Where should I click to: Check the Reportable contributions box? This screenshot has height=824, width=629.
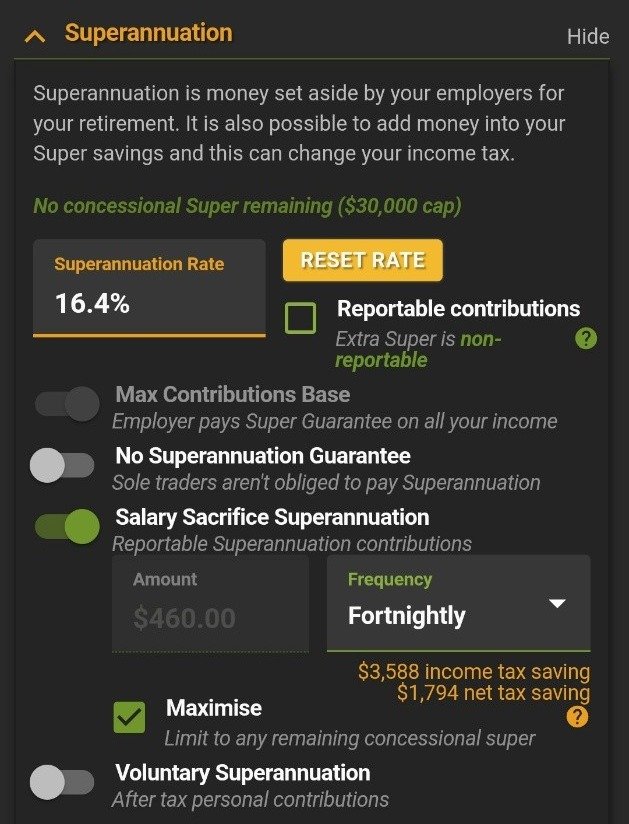pyautogui.click(x=300, y=319)
